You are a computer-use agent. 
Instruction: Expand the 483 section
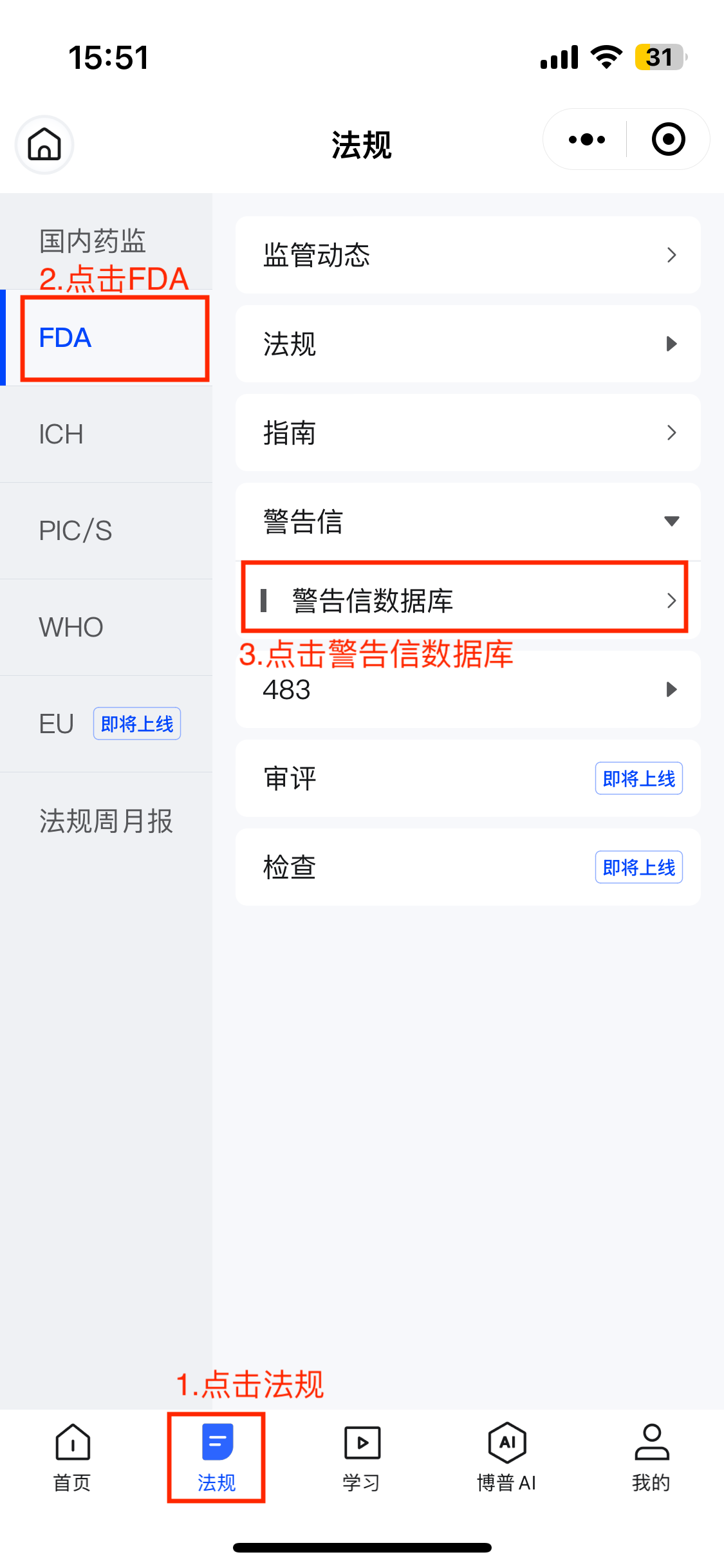pyautogui.click(x=468, y=690)
